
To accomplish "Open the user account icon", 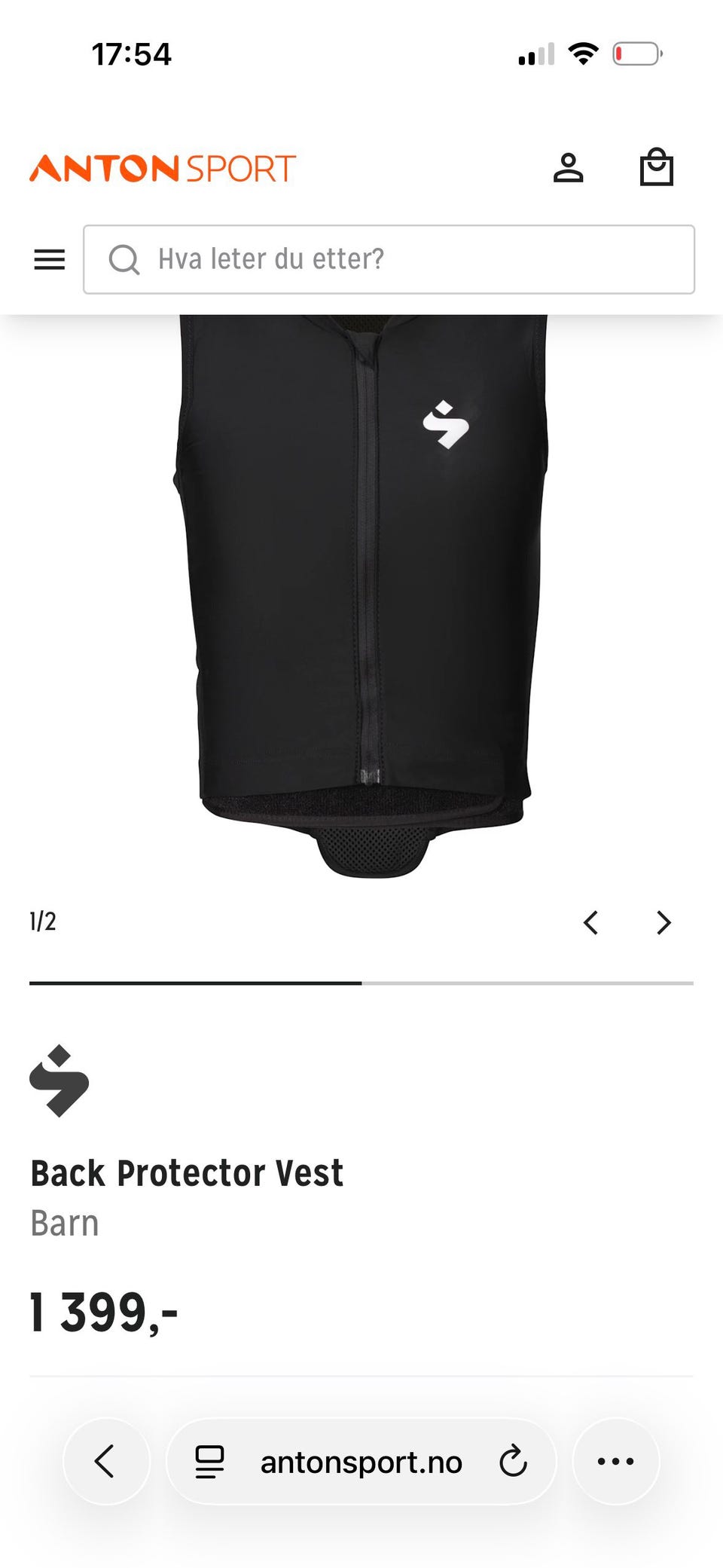I will (x=568, y=168).
